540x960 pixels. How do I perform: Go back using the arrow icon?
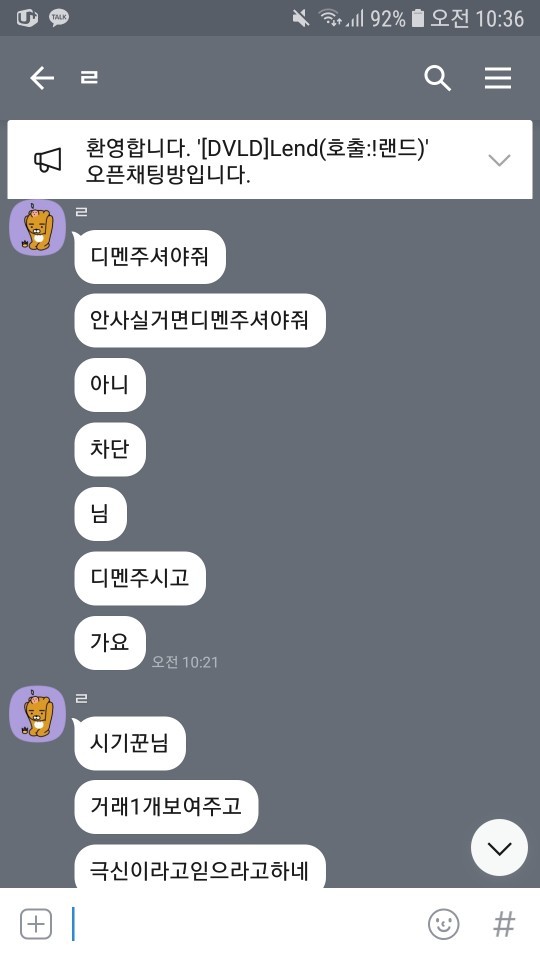tap(42, 78)
